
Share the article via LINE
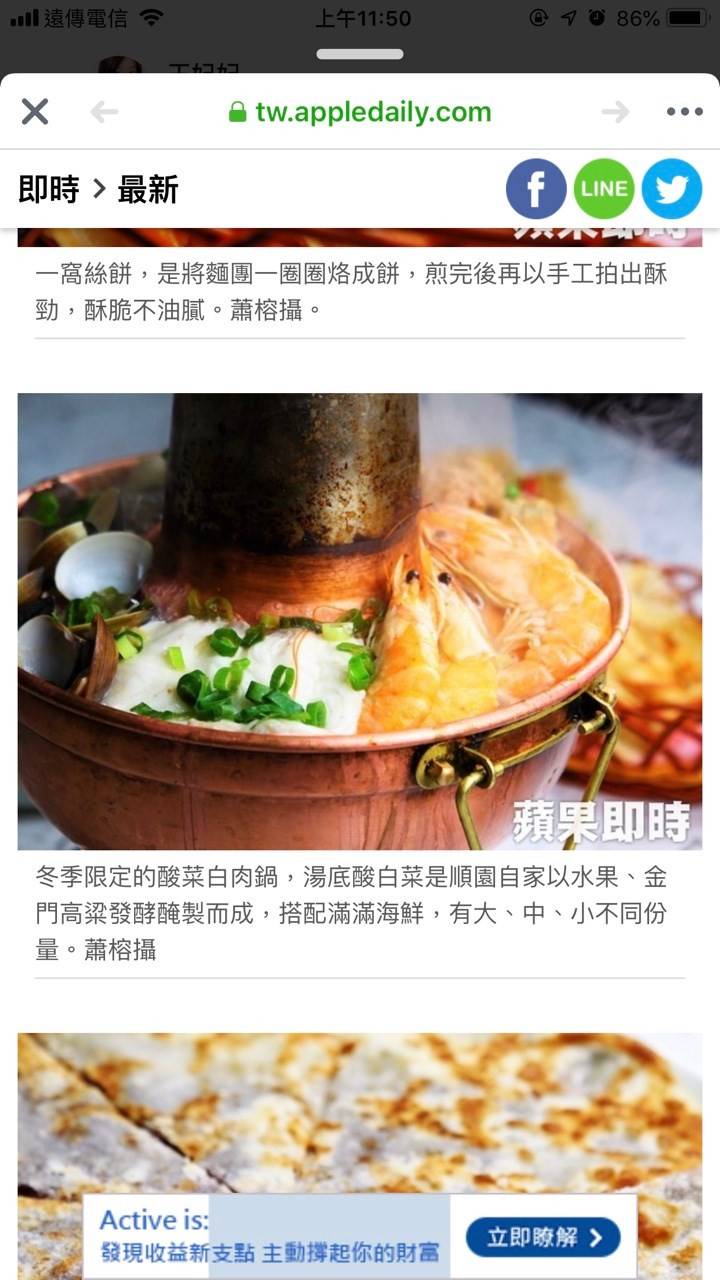pyautogui.click(x=604, y=188)
